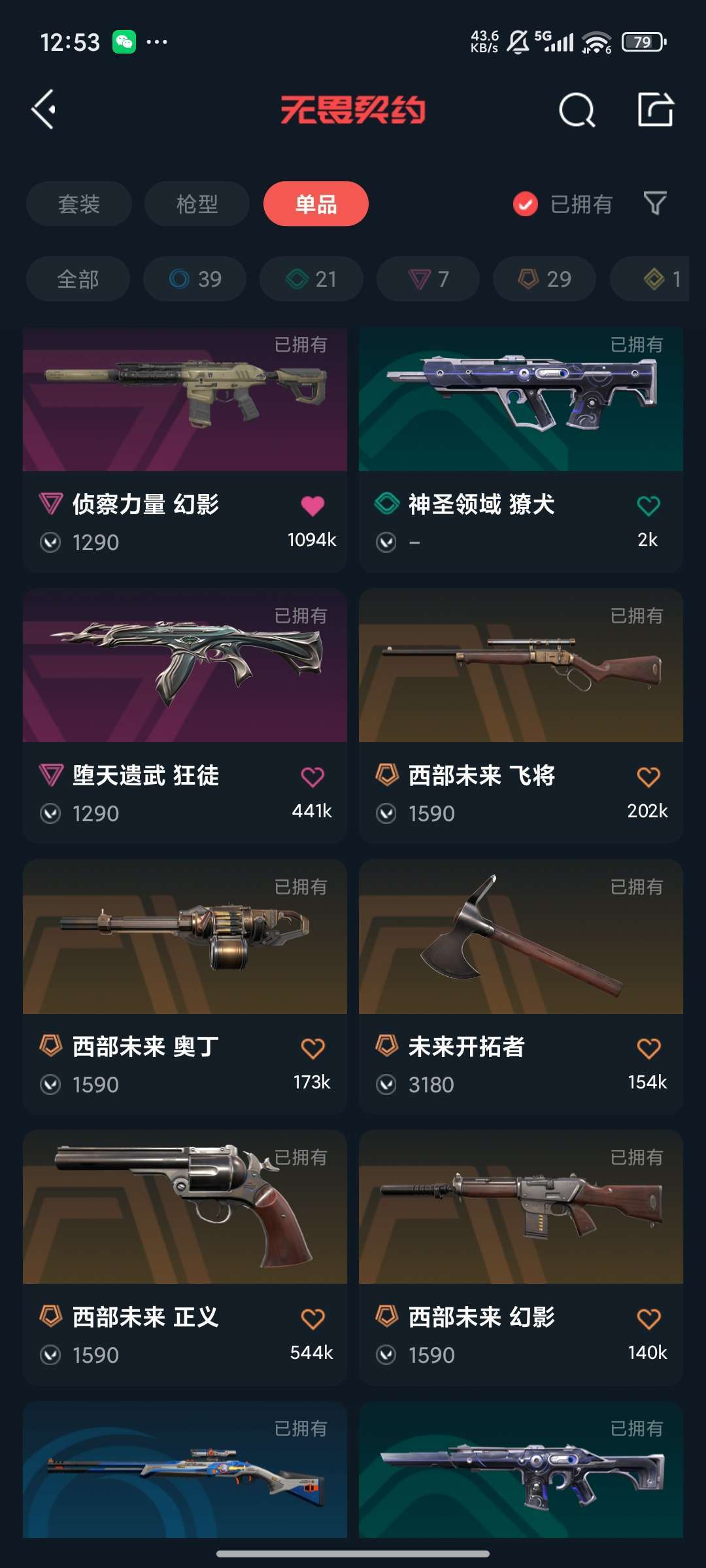Screen dimensions: 706x1568
Task: Open the 西部未来 幻影 skin card
Action: pyautogui.click(x=521, y=1258)
